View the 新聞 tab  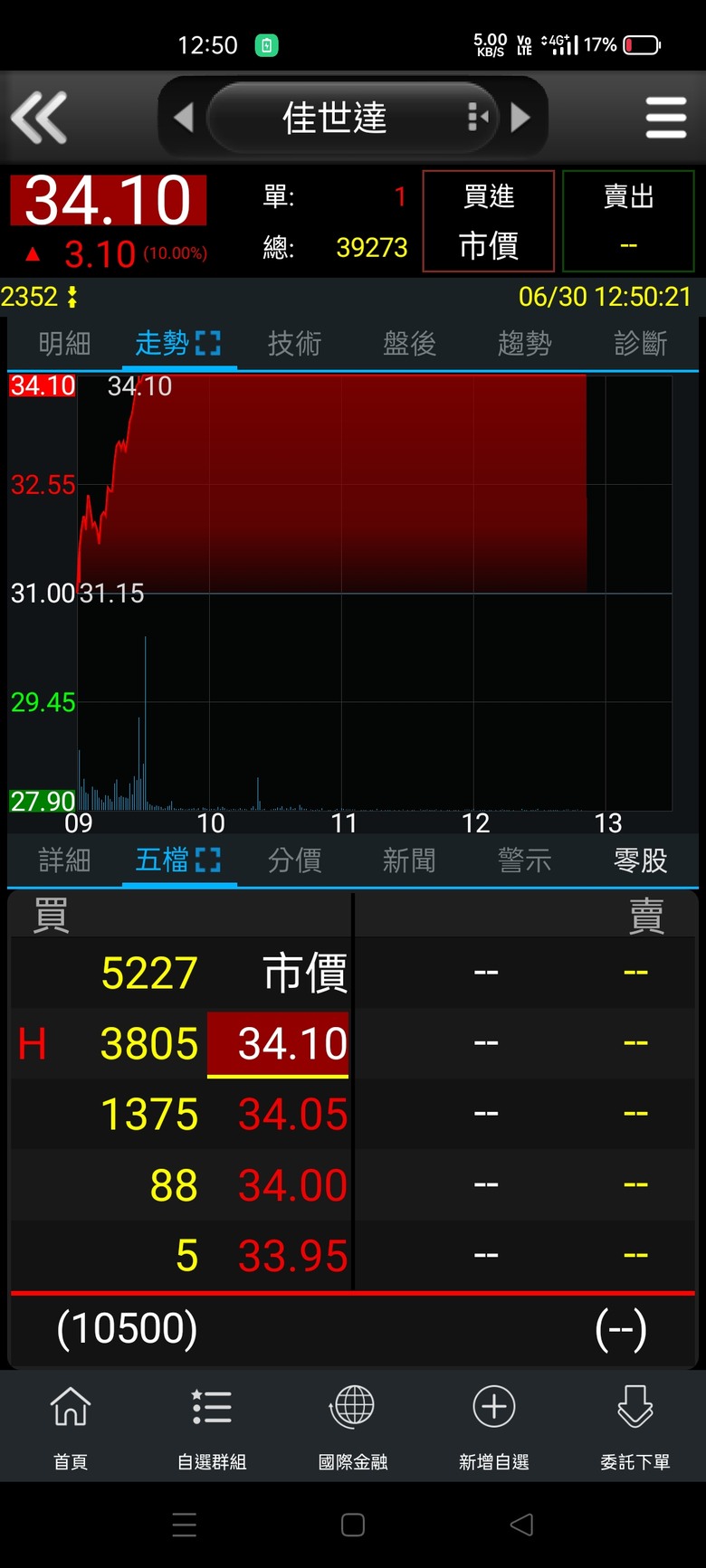pos(409,860)
